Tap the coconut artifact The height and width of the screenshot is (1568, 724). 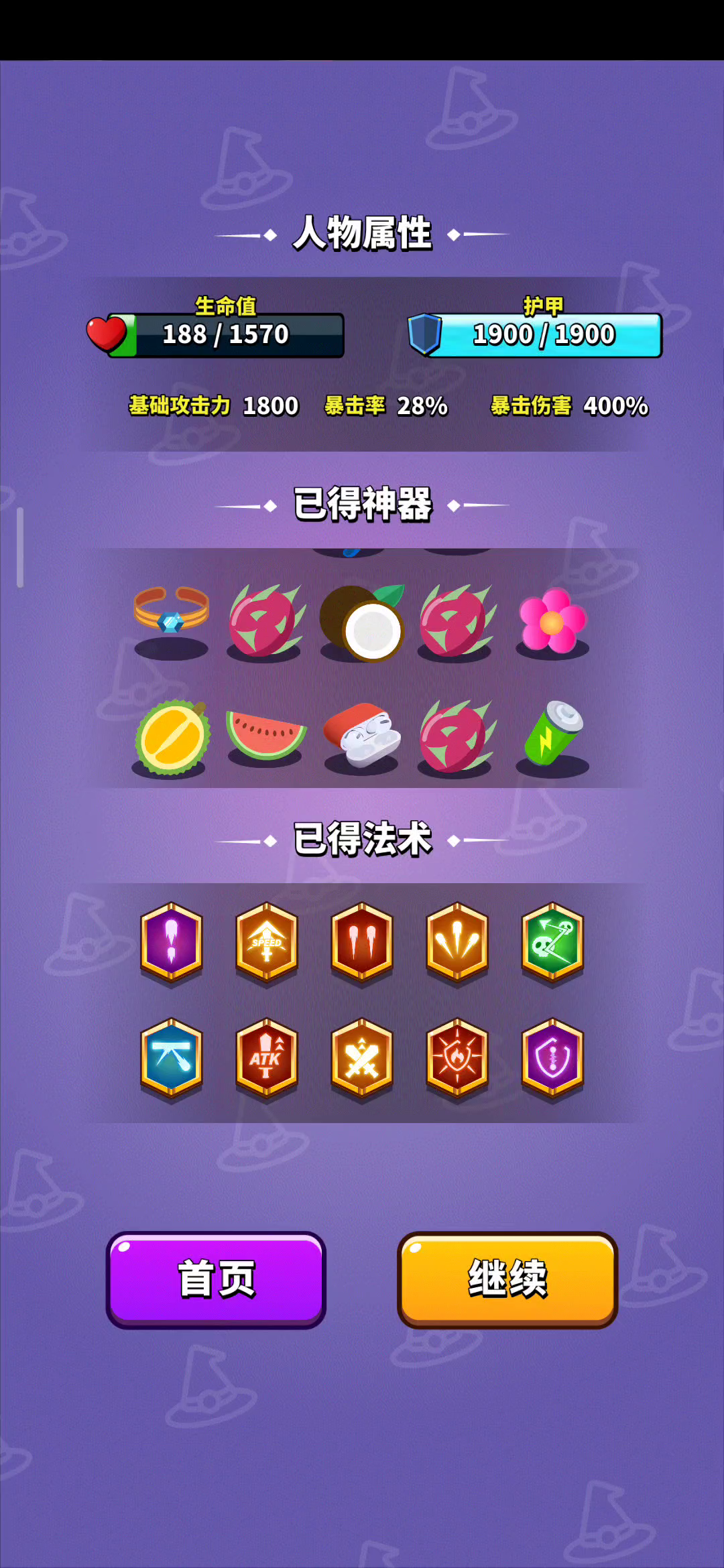pos(362,622)
